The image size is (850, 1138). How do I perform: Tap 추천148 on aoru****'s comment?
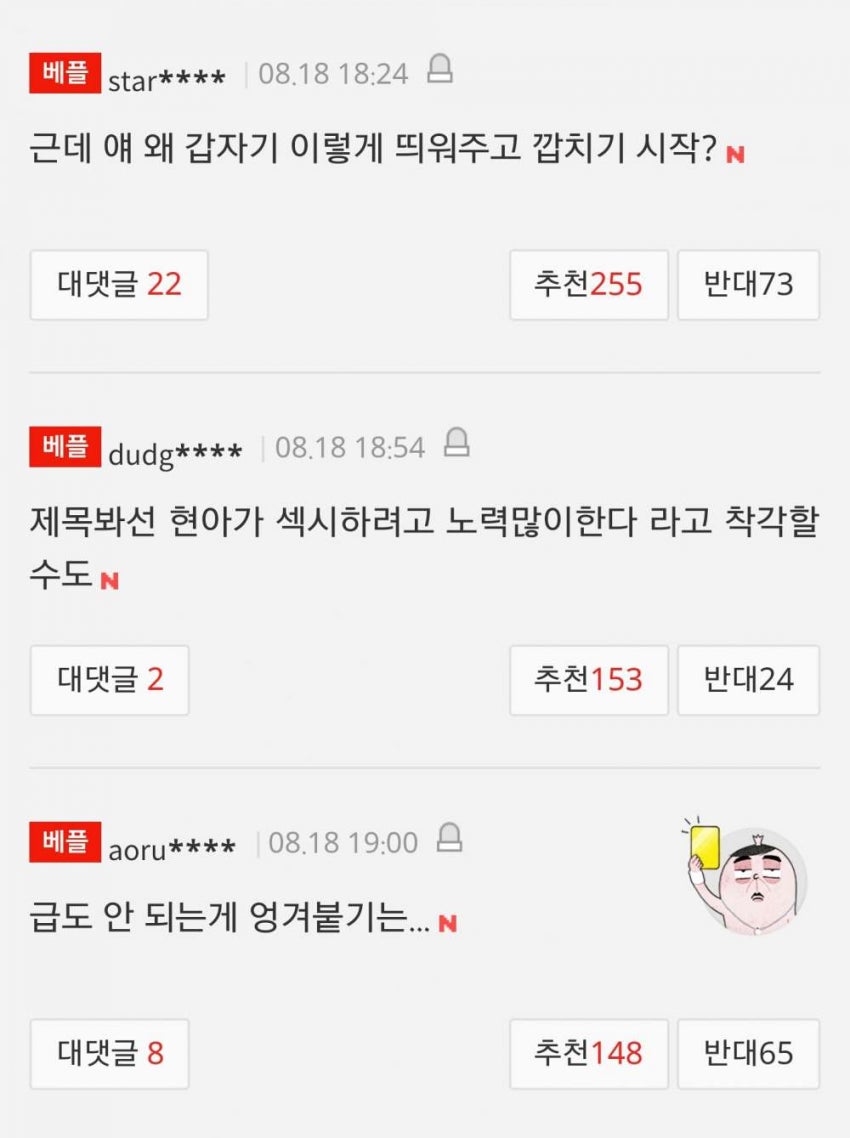[588, 1053]
